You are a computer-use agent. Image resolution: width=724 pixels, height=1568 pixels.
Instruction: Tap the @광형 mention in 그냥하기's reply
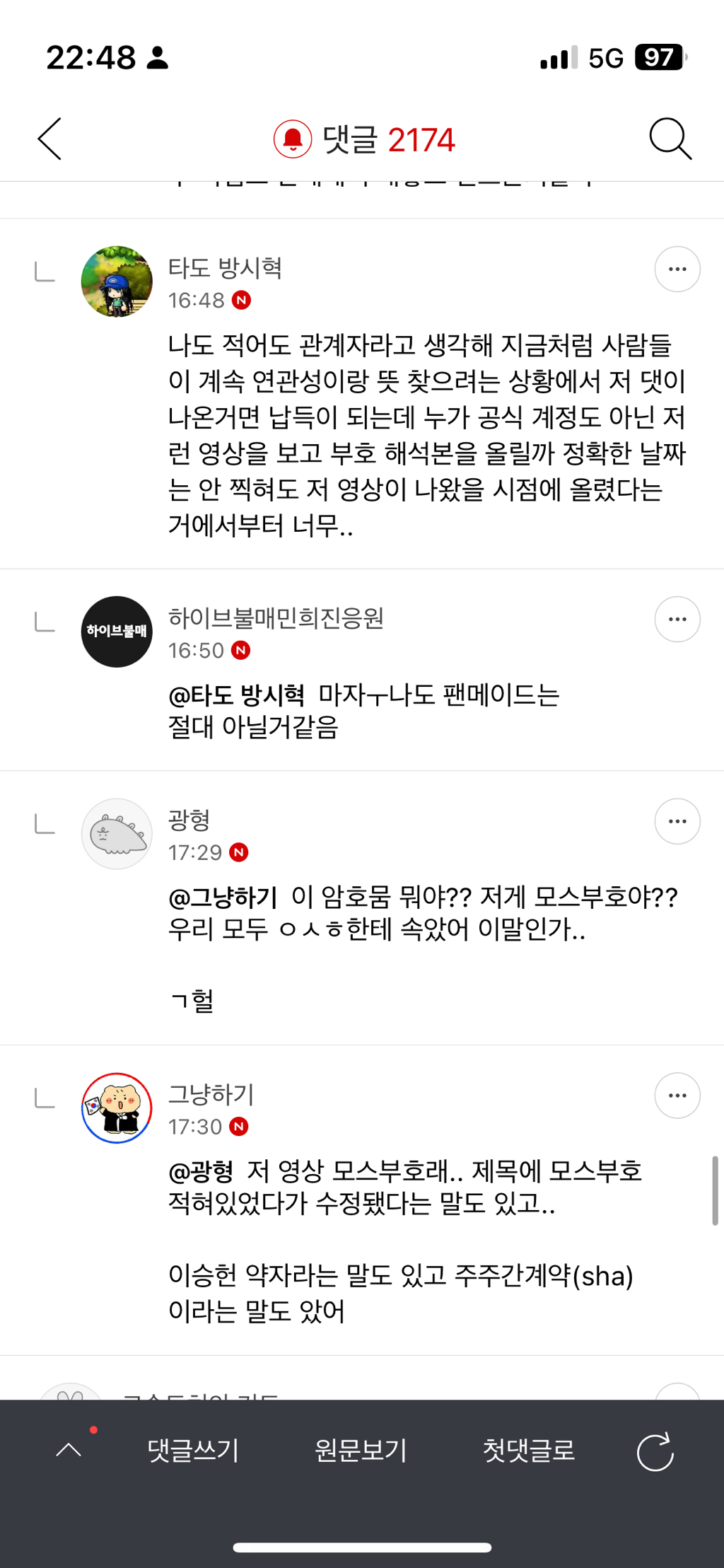coord(201,1172)
